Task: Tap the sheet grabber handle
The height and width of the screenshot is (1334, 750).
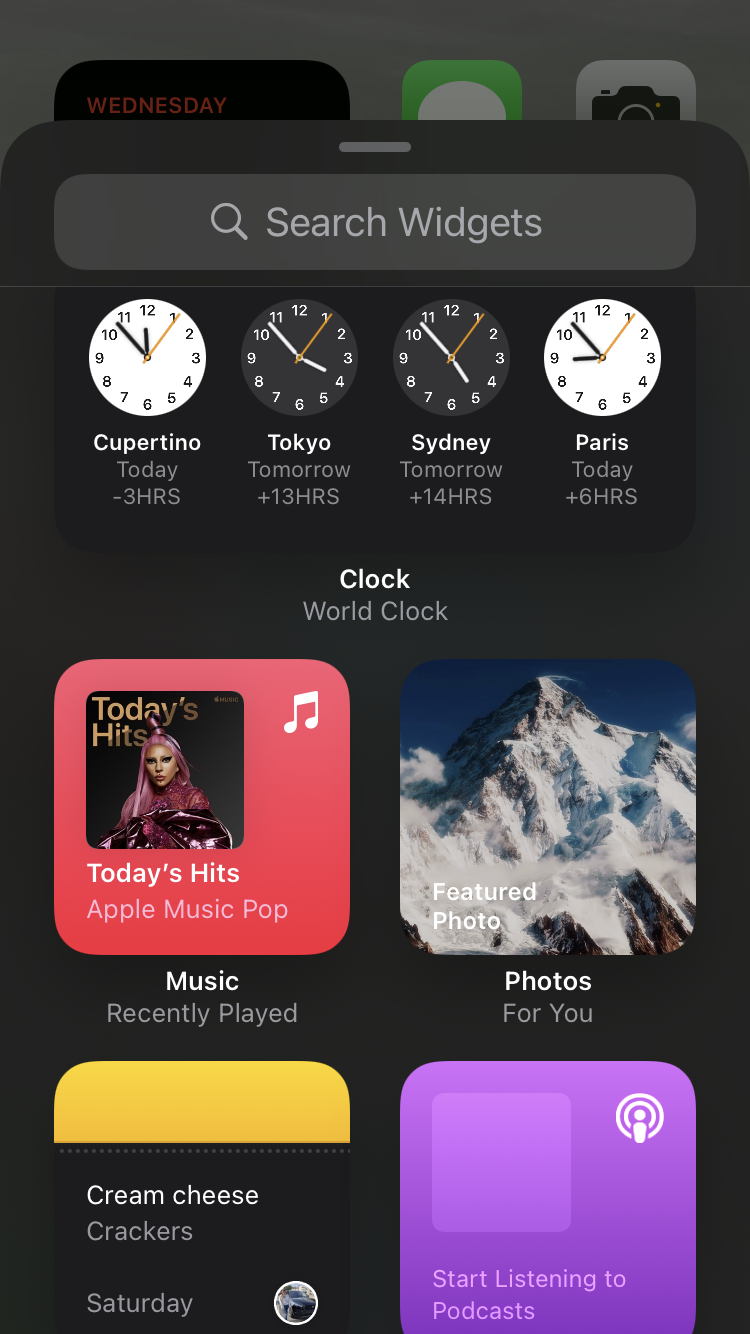Action: click(375, 147)
